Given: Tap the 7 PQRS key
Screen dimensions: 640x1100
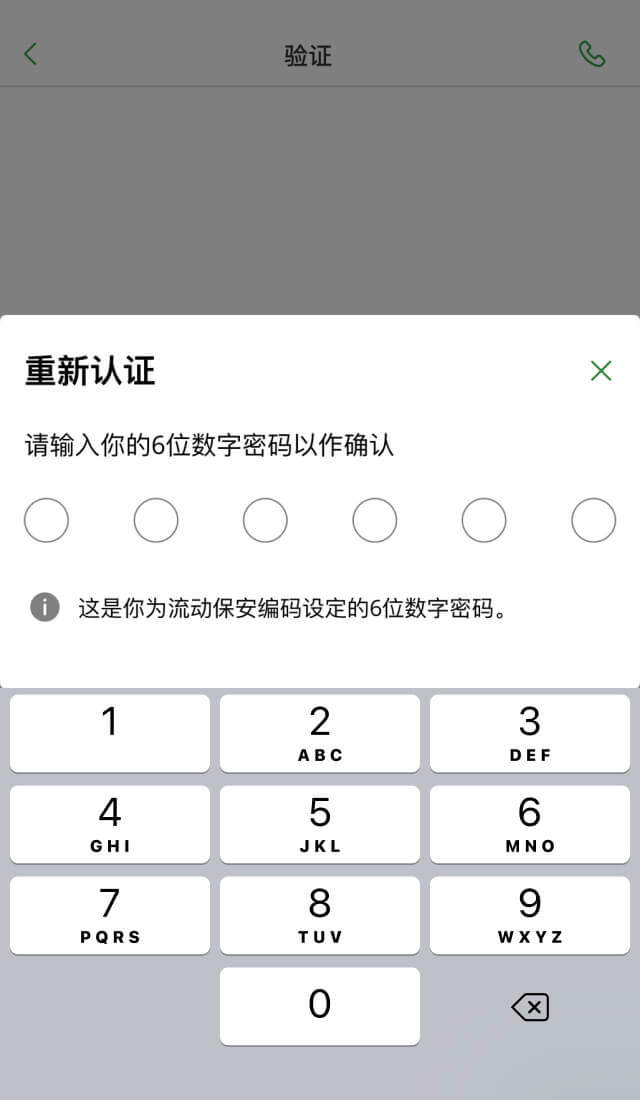Looking at the screenshot, I should pyautogui.click(x=110, y=915).
